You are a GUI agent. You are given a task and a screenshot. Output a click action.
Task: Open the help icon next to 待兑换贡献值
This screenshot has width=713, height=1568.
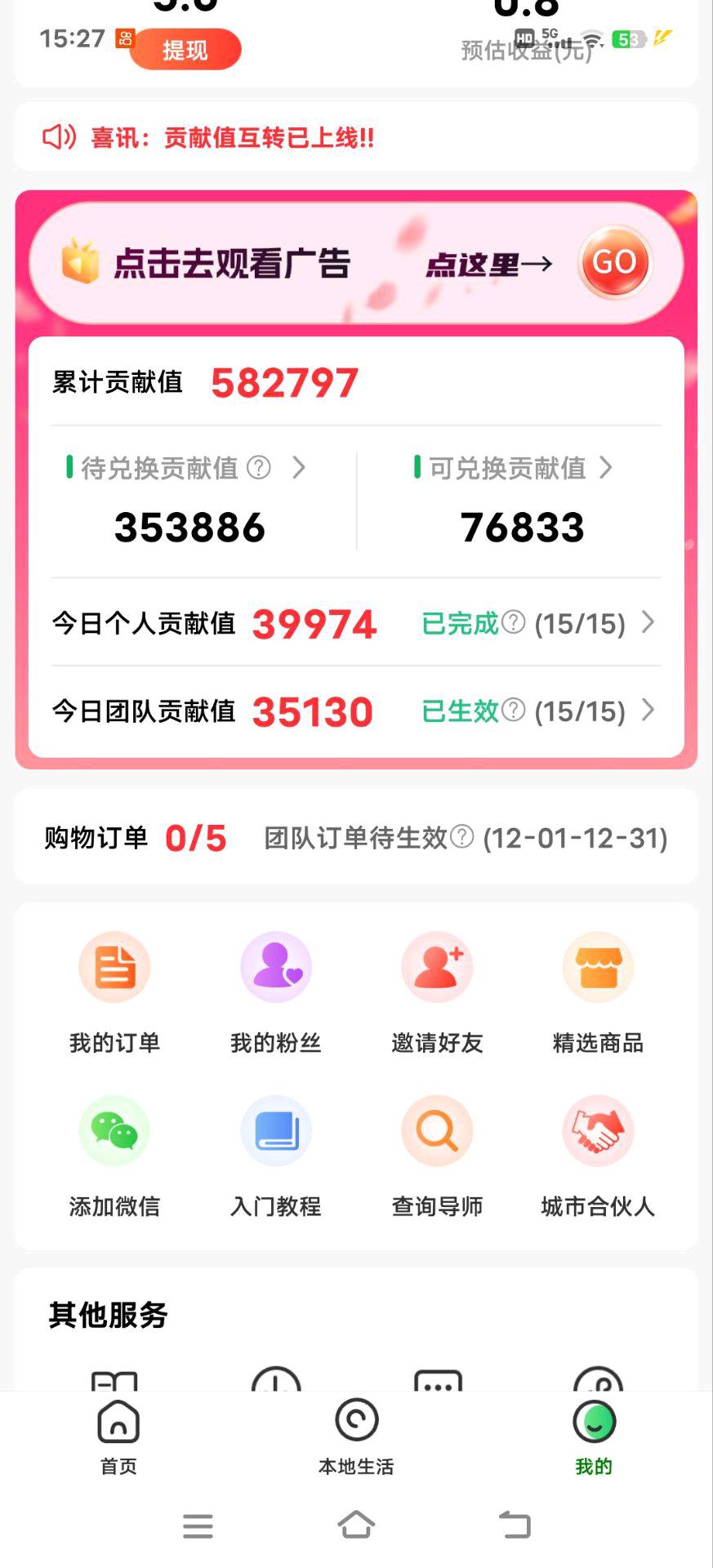pos(259,468)
